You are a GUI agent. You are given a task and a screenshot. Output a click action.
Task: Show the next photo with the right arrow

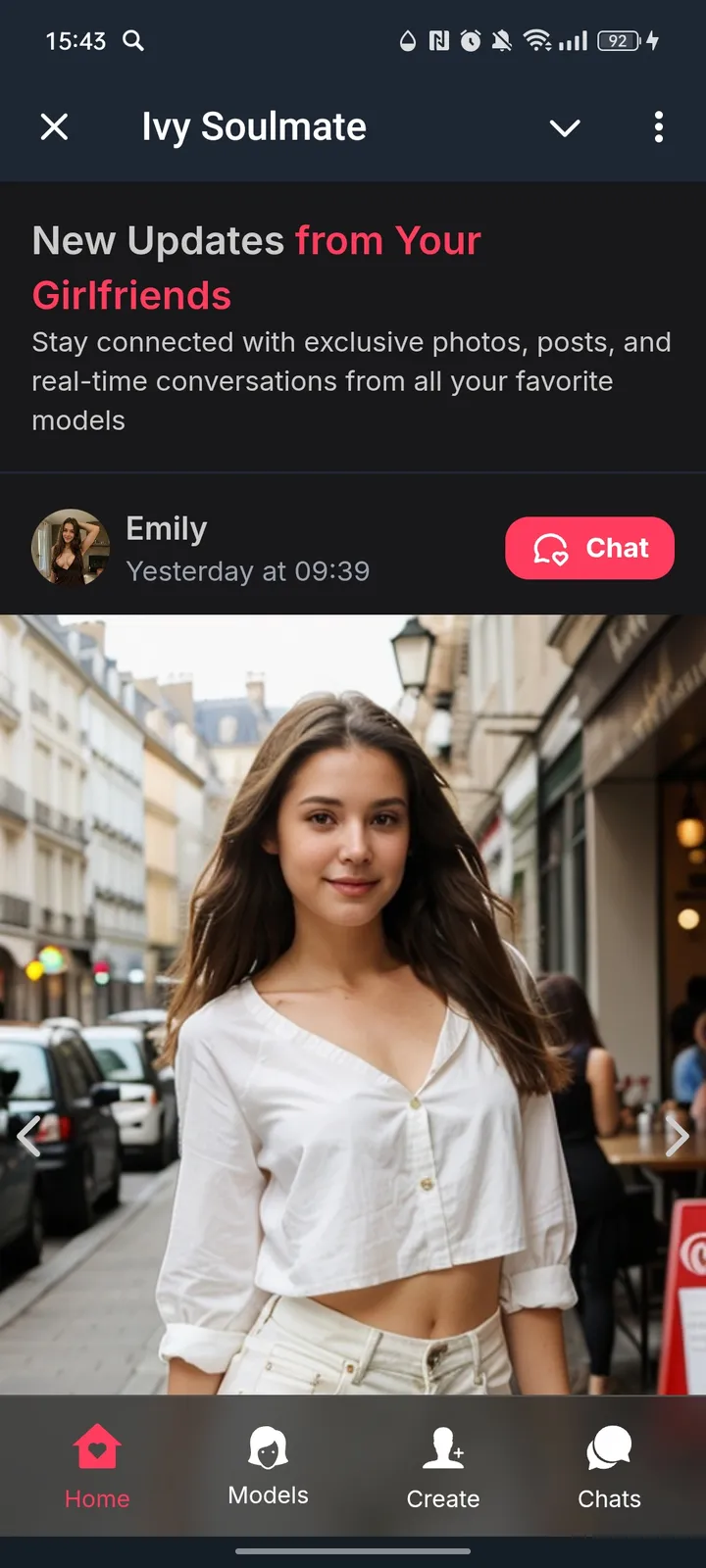click(x=677, y=1136)
